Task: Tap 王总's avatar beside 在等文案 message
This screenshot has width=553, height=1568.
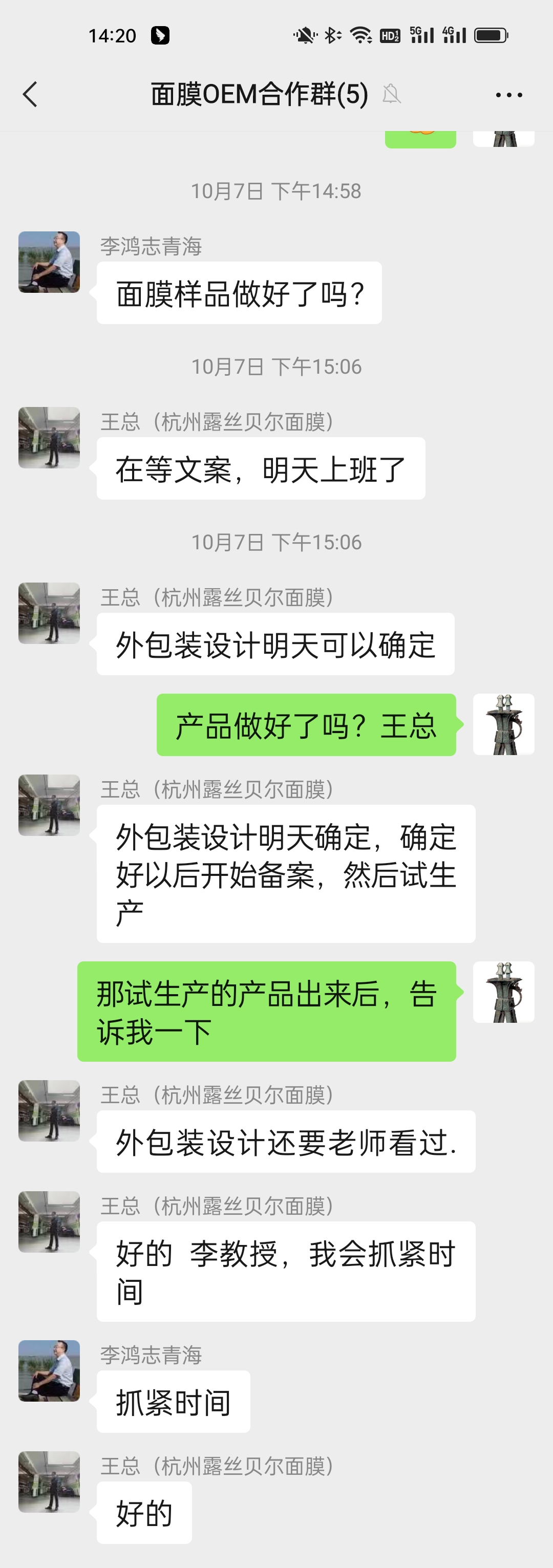Action: click(49, 438)
